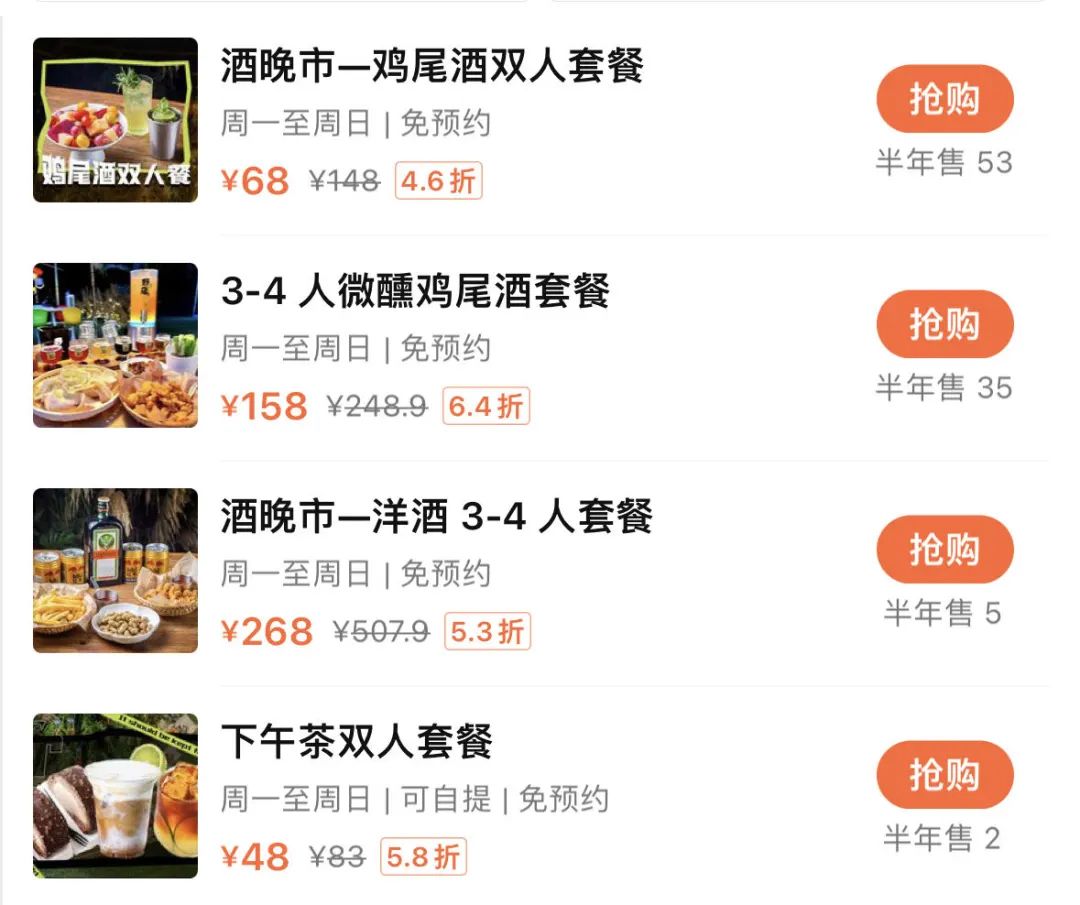Buy the 3-4 人微醺鸡尾酒套餐 deal

(944, 324)
